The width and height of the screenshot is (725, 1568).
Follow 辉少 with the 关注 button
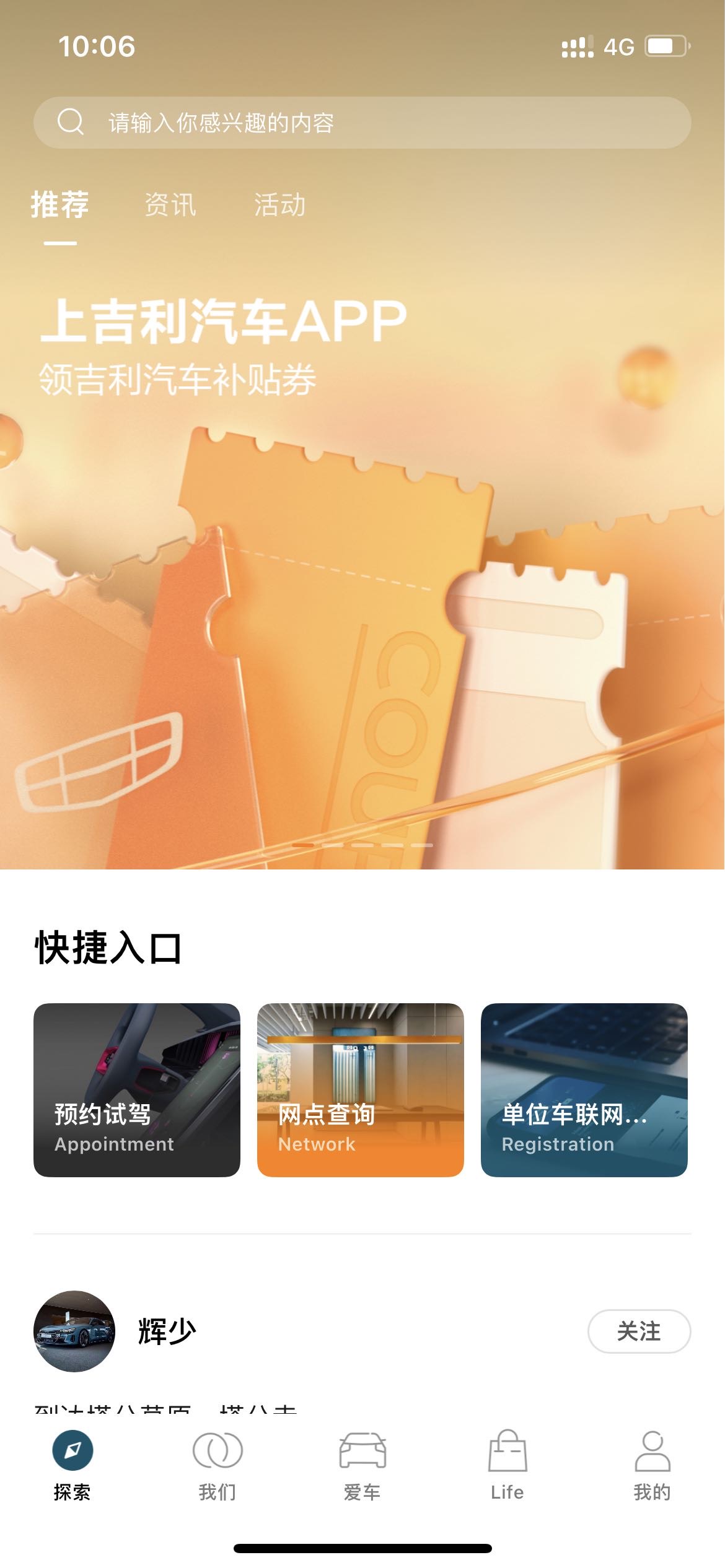pos(639,1331)
